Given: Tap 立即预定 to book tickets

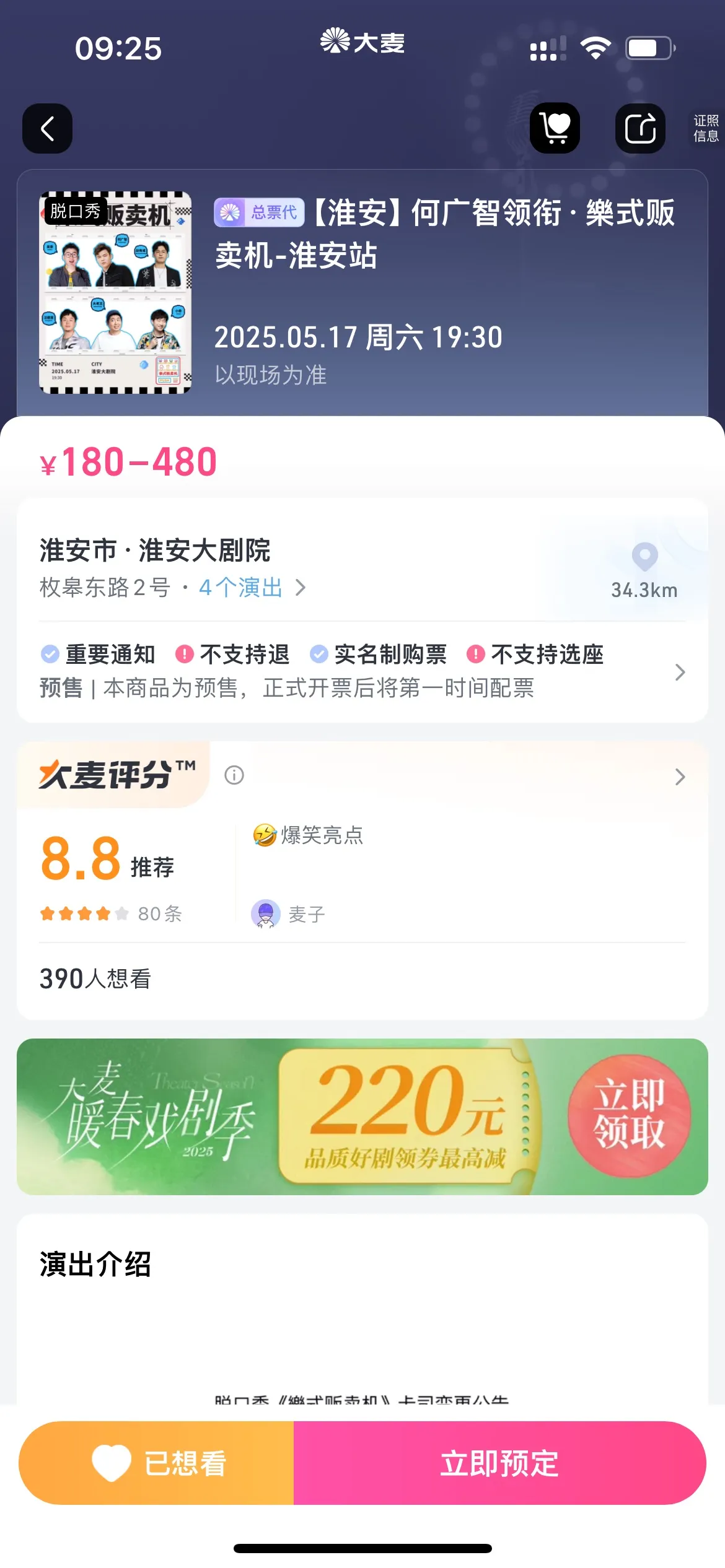Looking at the screenshot, I should click(499, 1463).
